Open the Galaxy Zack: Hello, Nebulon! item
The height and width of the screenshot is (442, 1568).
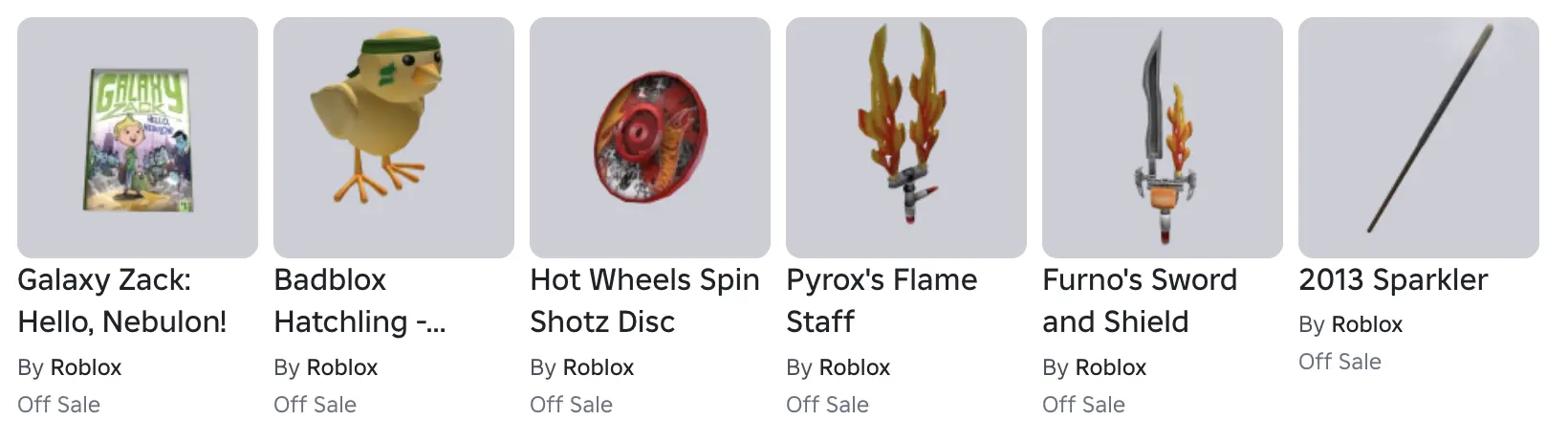[x=138, y=138]
